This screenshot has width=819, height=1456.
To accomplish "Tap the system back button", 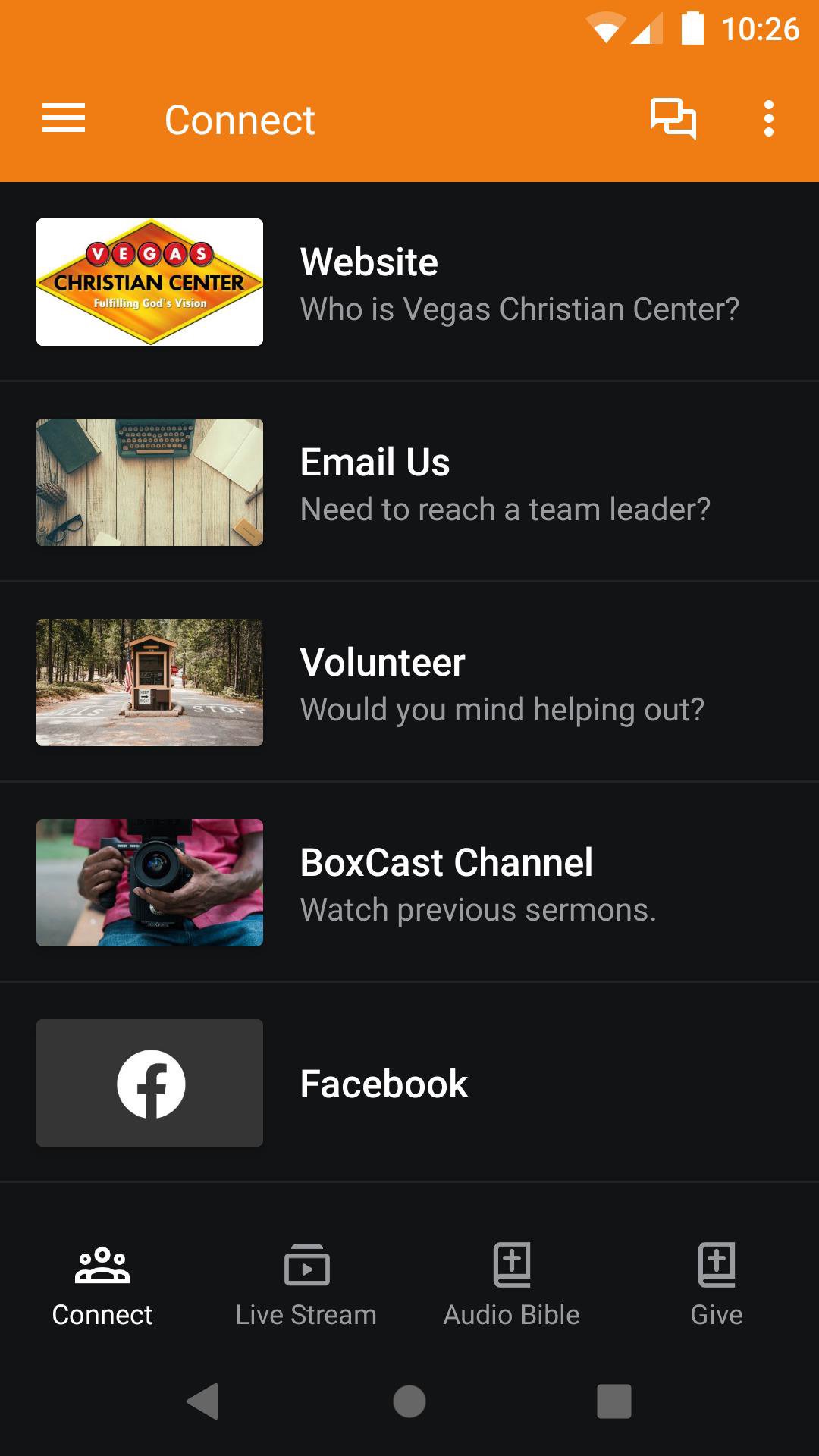I will tap(203, 1401).
